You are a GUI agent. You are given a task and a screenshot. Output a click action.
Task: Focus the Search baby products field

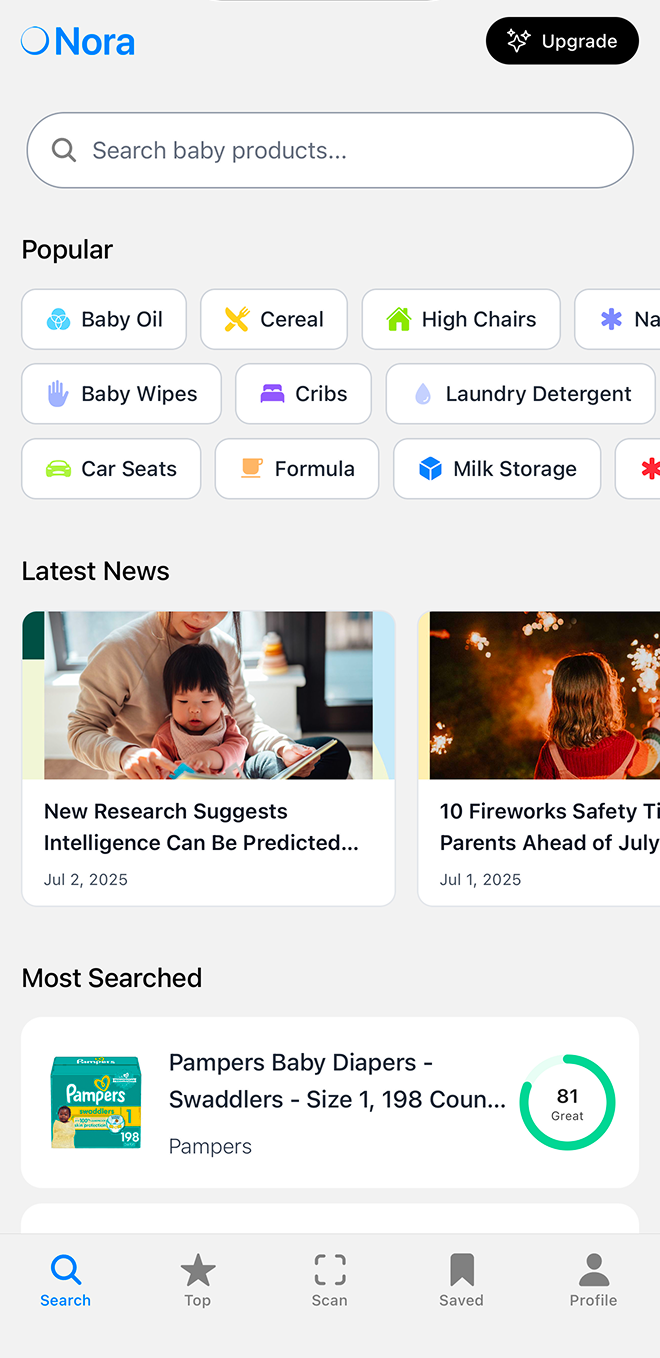330,150
